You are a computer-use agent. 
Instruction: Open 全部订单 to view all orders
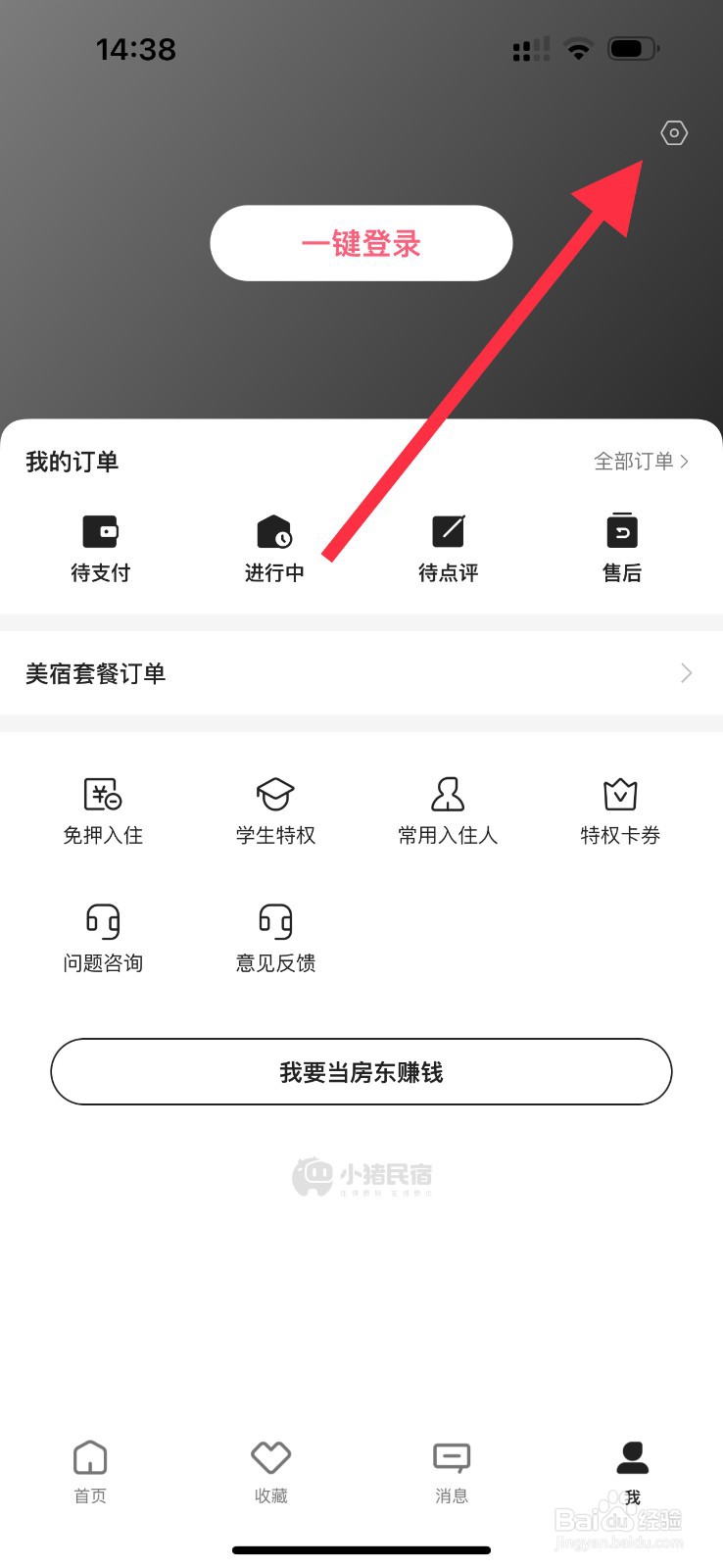637,462
